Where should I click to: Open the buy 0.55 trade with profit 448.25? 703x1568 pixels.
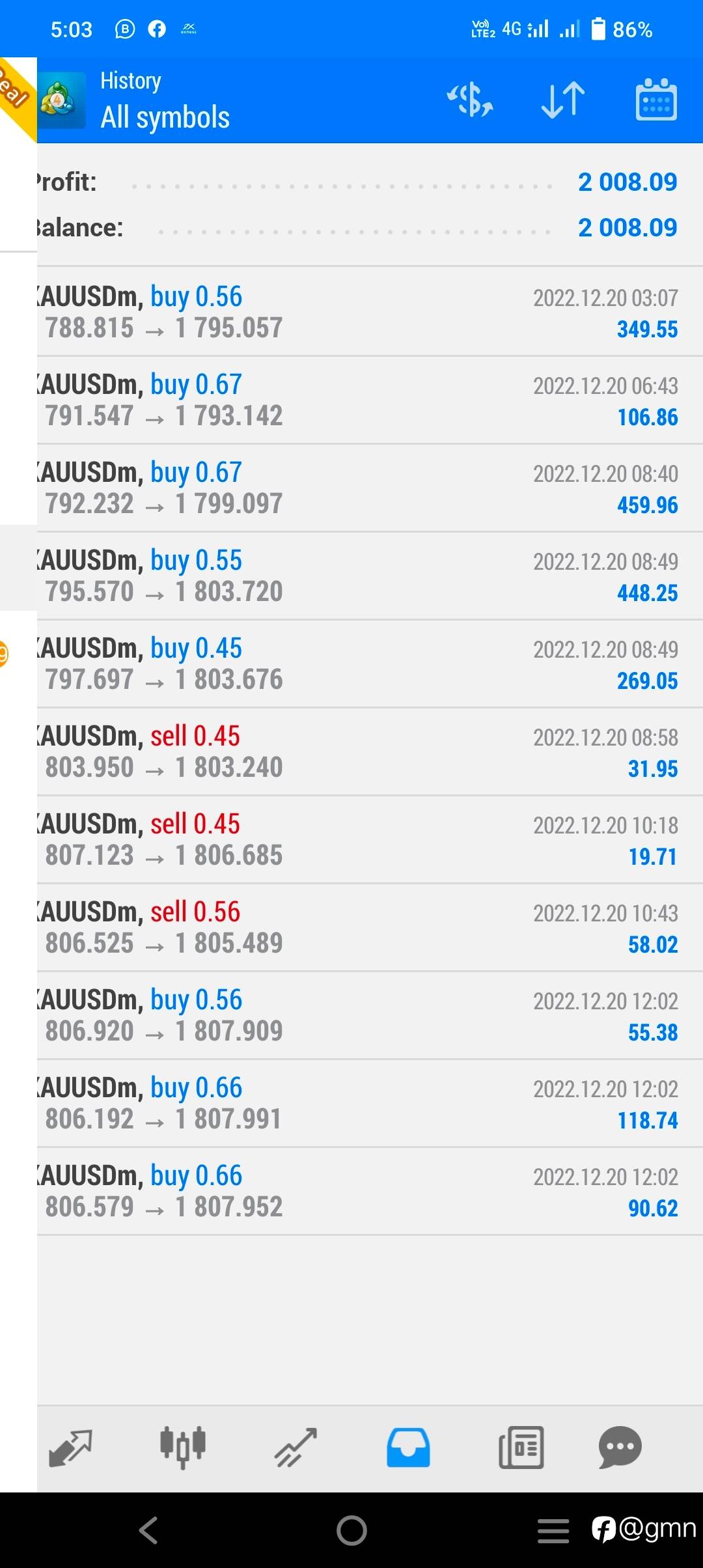pos(370,576)
